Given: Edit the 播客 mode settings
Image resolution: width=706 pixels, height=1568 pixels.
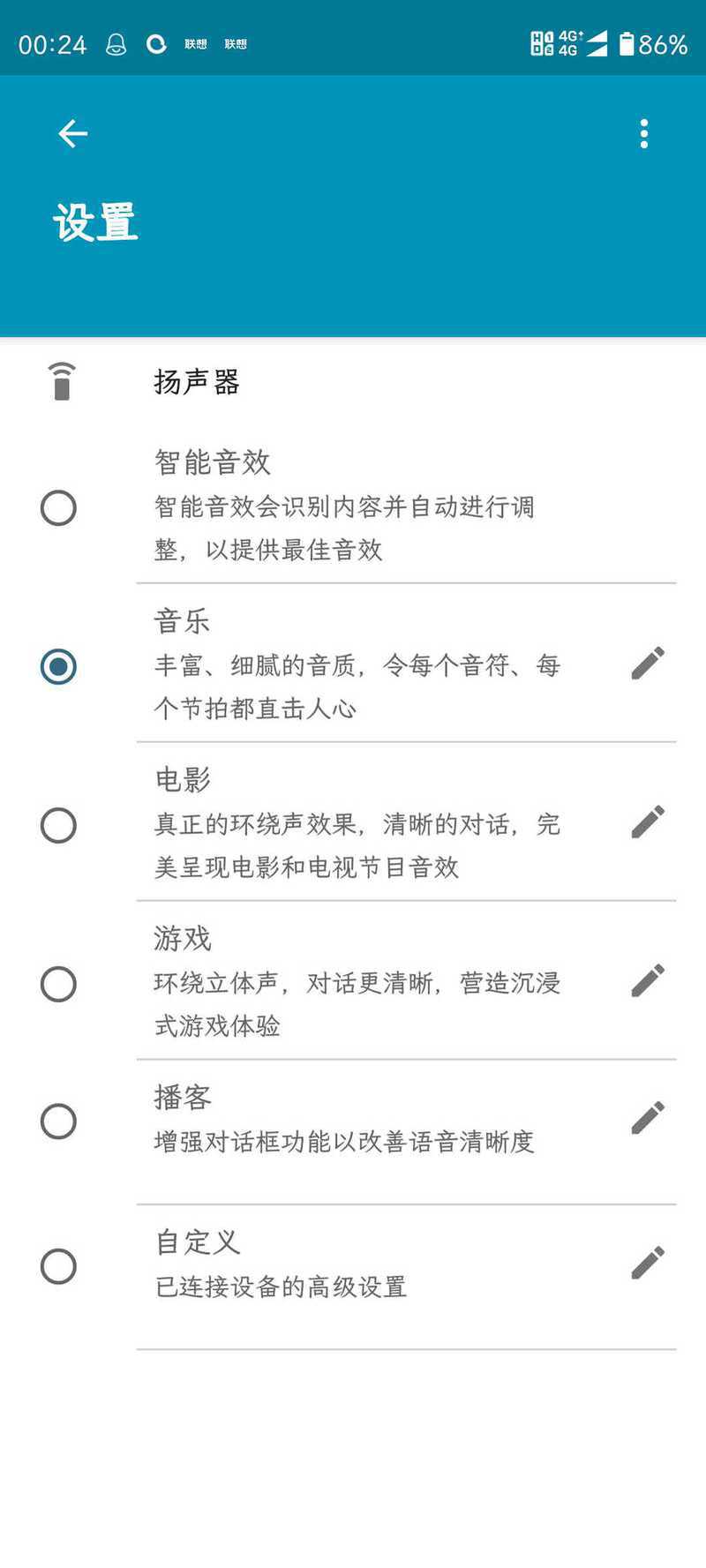Looking at the screenshot, I should (x=648, y=1118).
